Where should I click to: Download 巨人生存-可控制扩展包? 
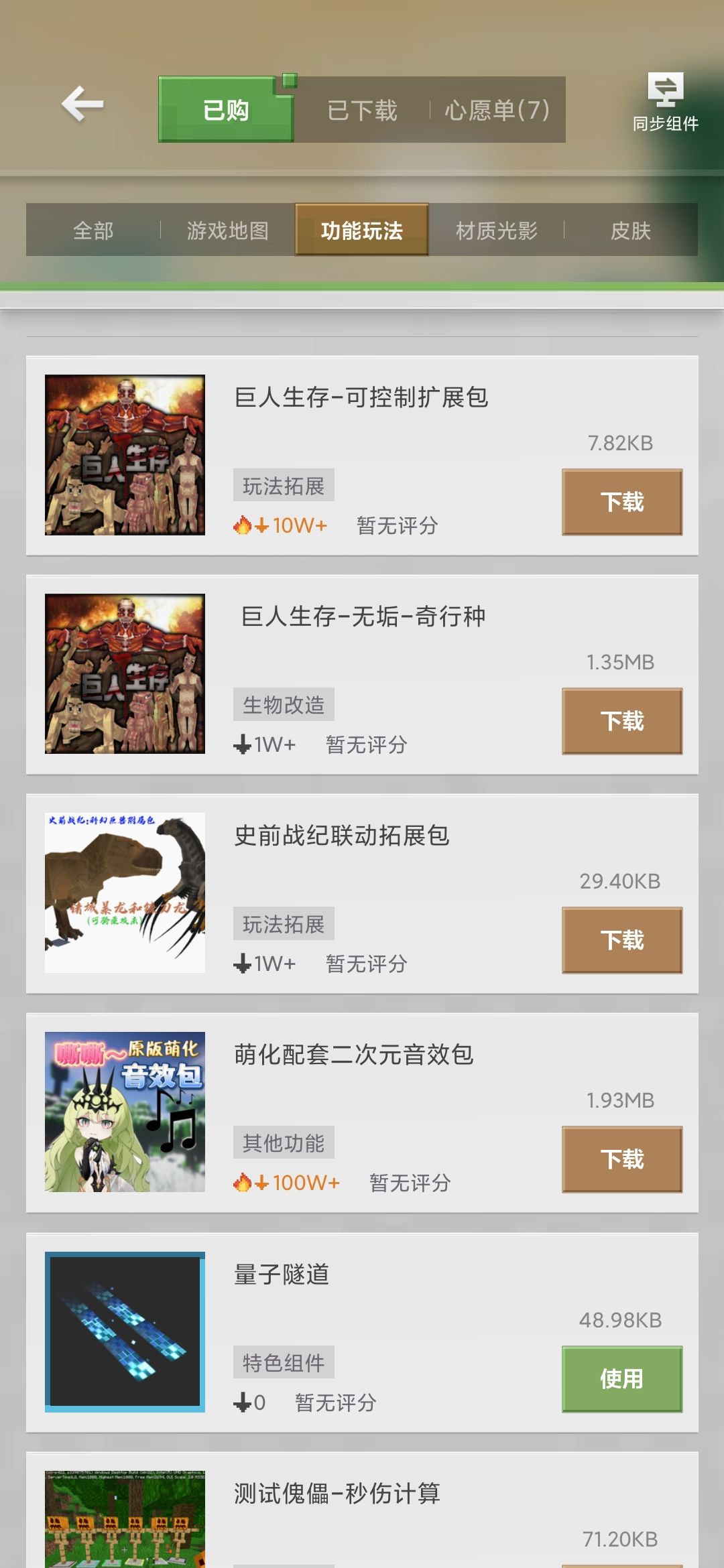(622, 502)
